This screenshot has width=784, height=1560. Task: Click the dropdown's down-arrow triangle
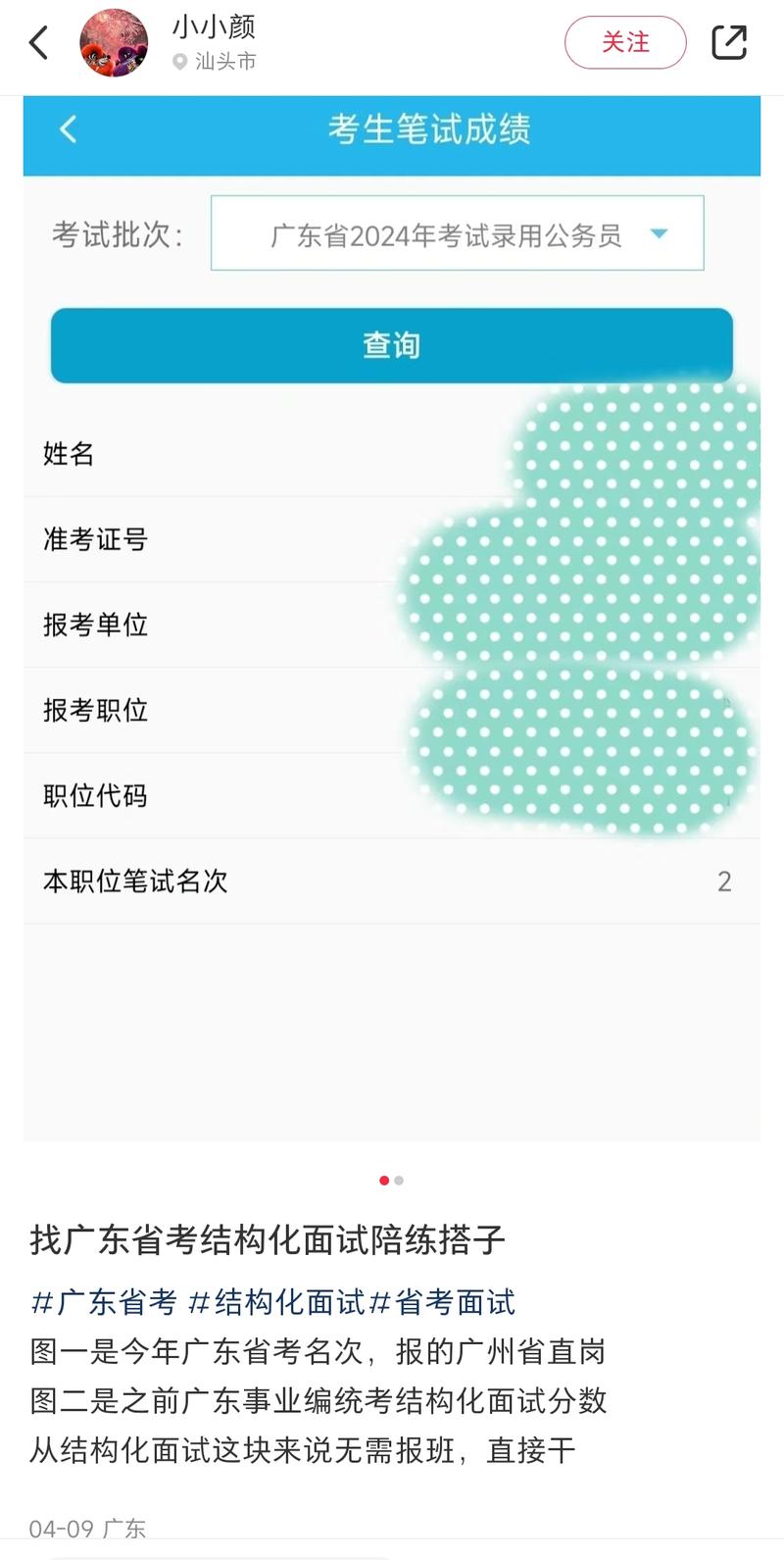pyautogui.click(x=660, y=233)
